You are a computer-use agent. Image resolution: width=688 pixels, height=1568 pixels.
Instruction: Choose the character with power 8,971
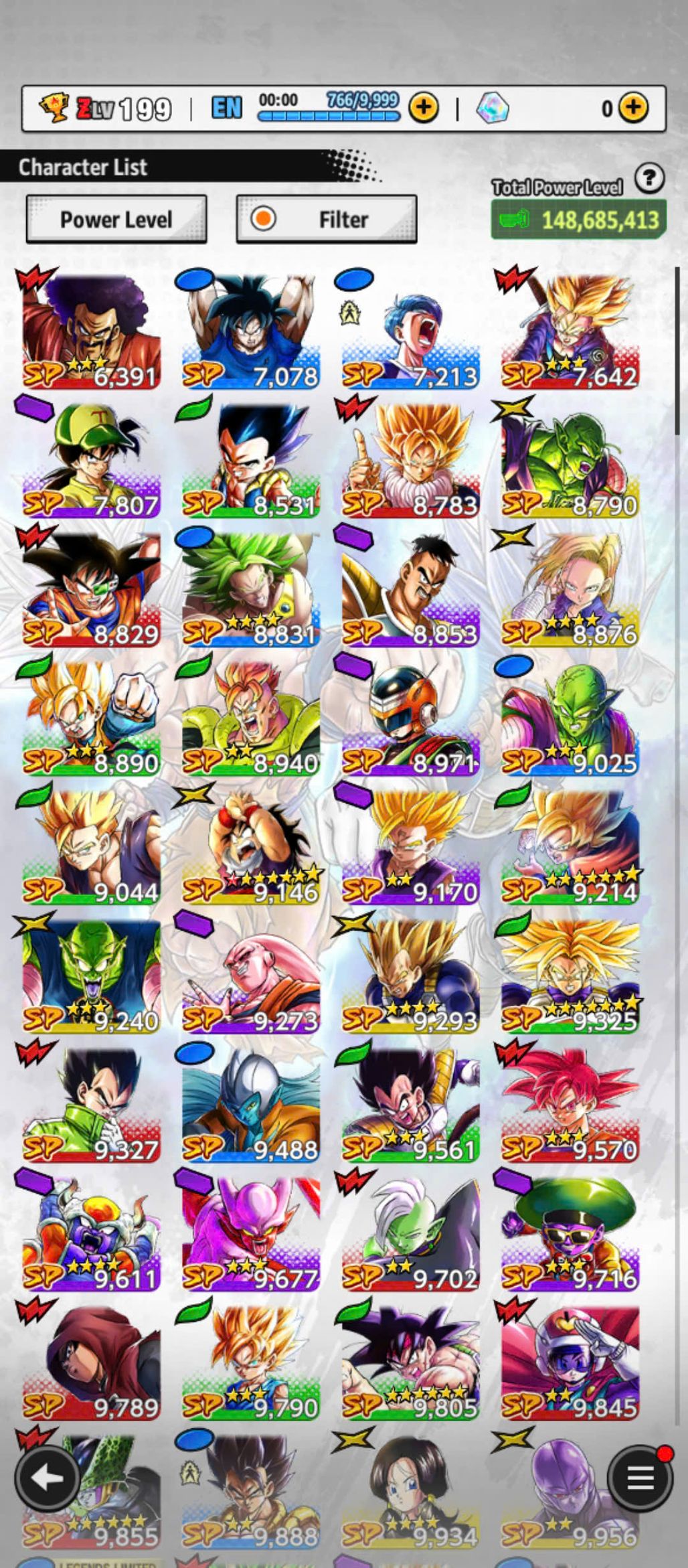[410, 718]
